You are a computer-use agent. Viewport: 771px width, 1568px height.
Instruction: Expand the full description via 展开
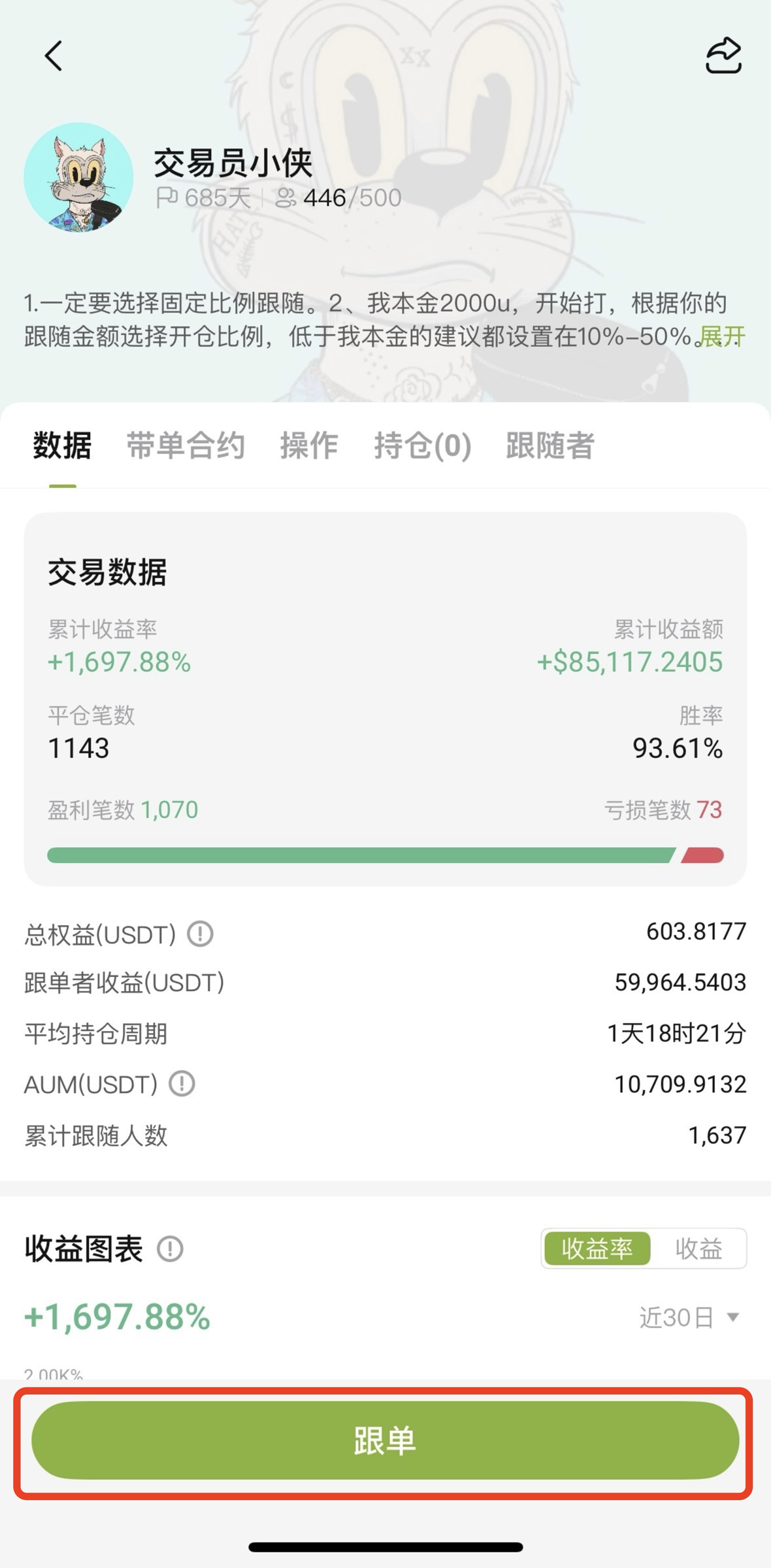coord(722,336)
